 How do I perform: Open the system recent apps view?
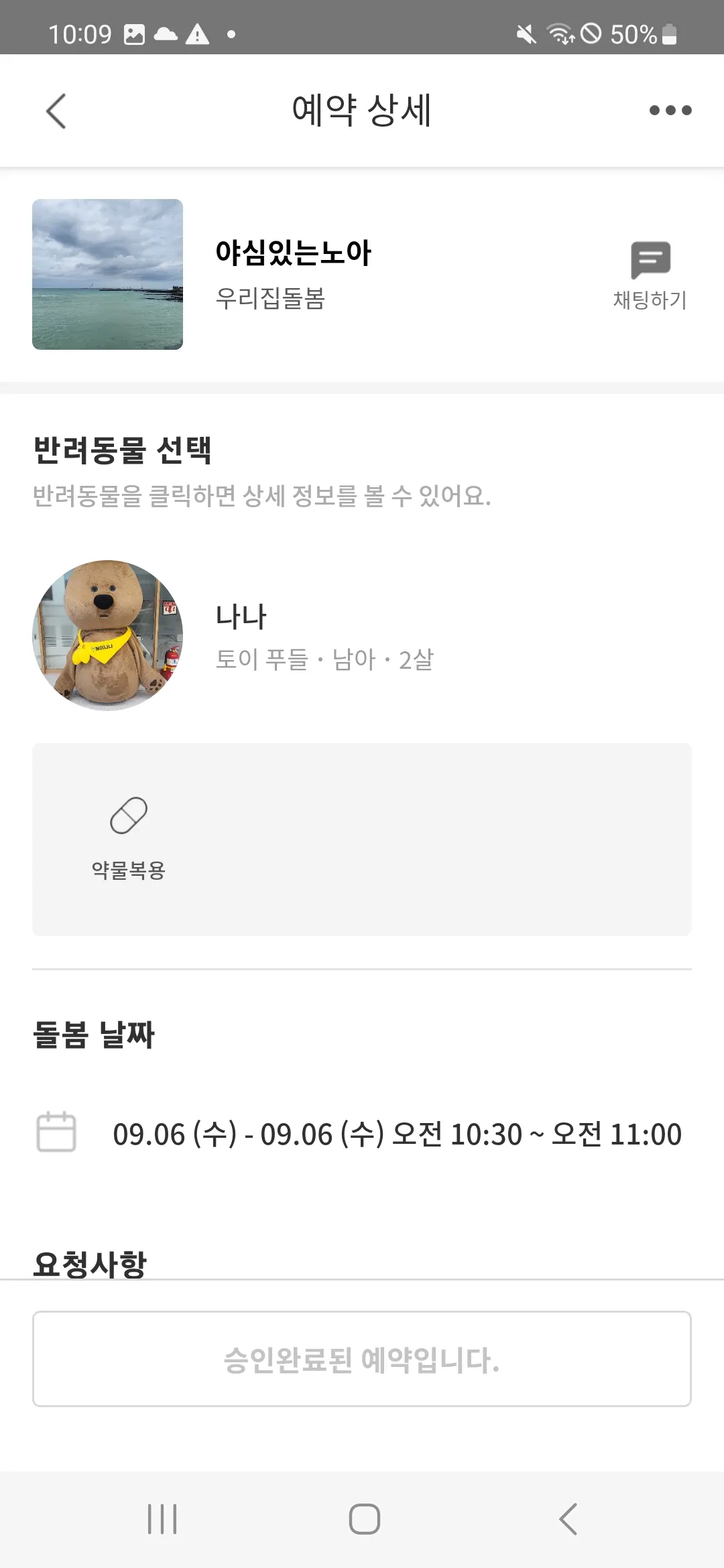(162, 1519)
